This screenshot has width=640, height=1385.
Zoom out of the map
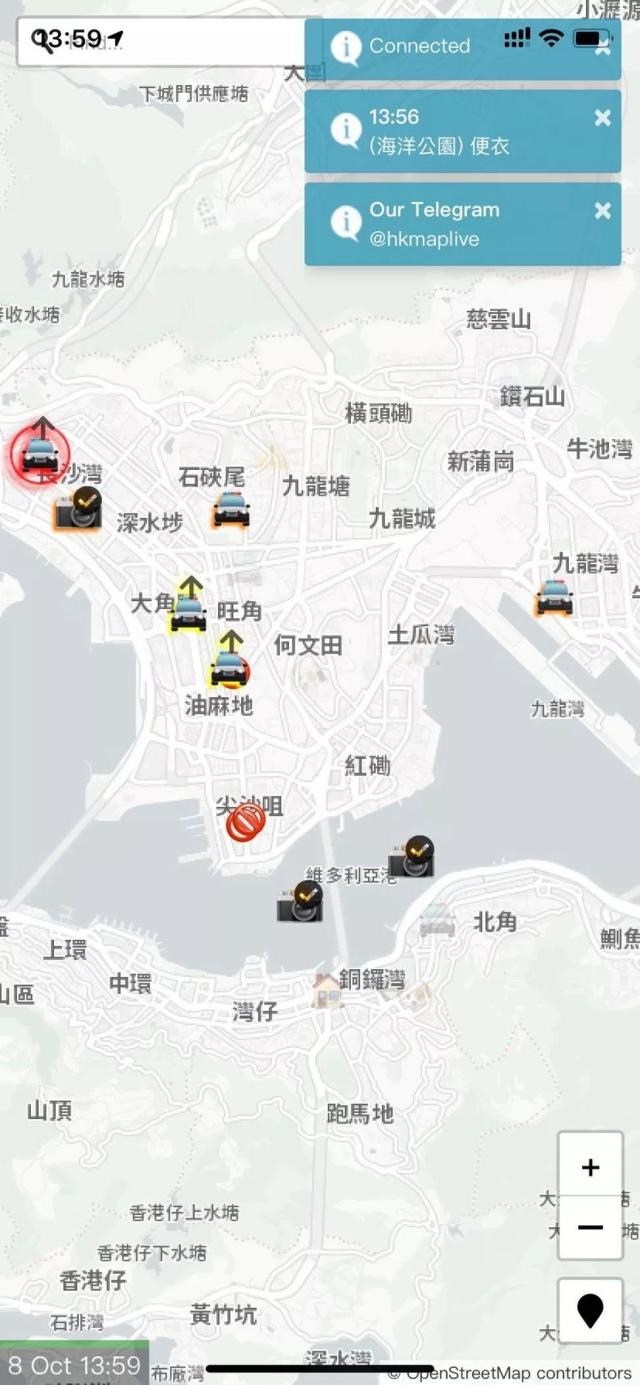pos(590,1227)
